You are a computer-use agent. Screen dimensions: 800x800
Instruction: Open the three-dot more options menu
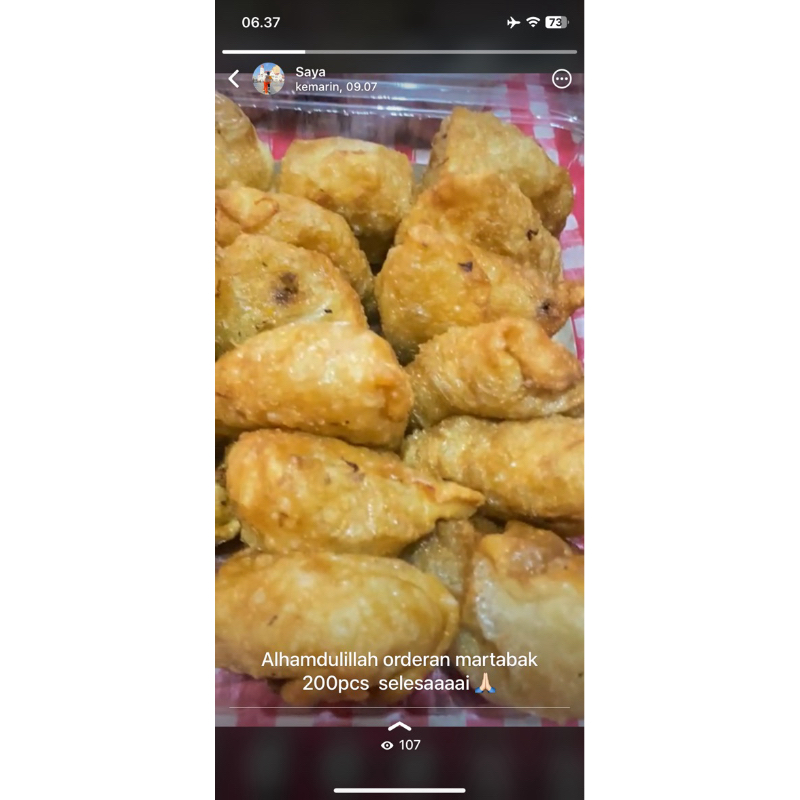pos(562,79)
